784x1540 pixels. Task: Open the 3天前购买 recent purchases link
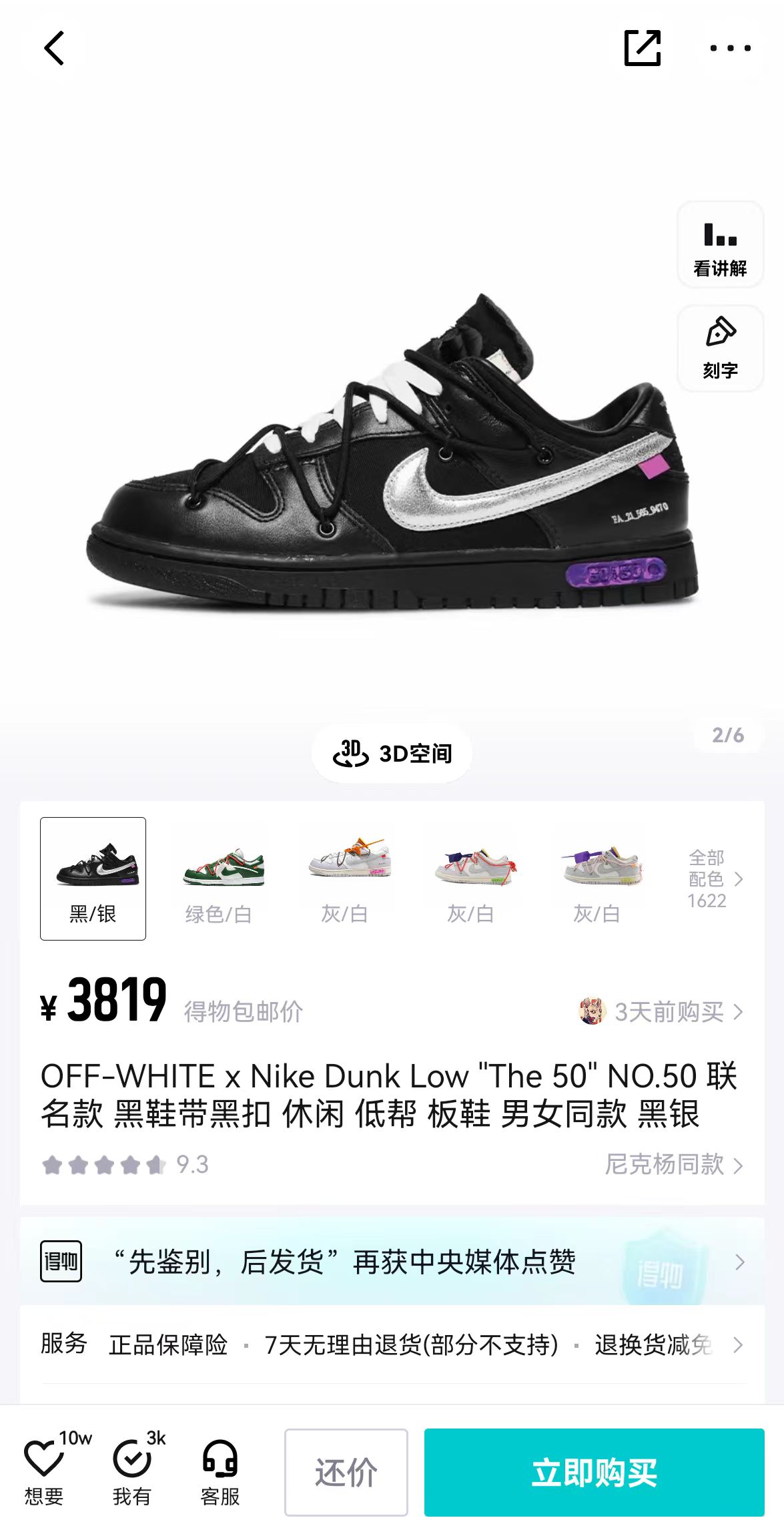click(x=661, y=1011)
